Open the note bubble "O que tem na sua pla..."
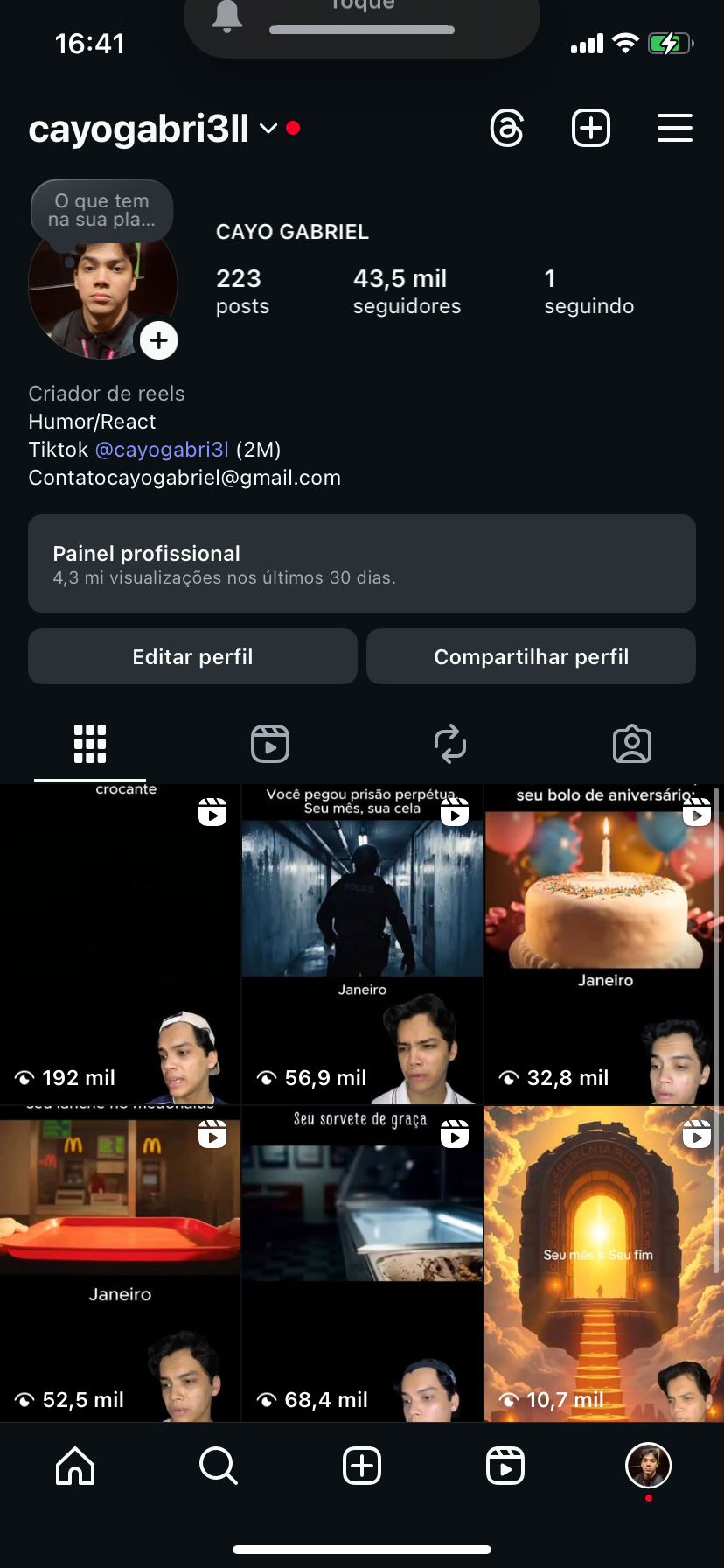The height and width of the screenshot is (1568, 724). point(101,210)
